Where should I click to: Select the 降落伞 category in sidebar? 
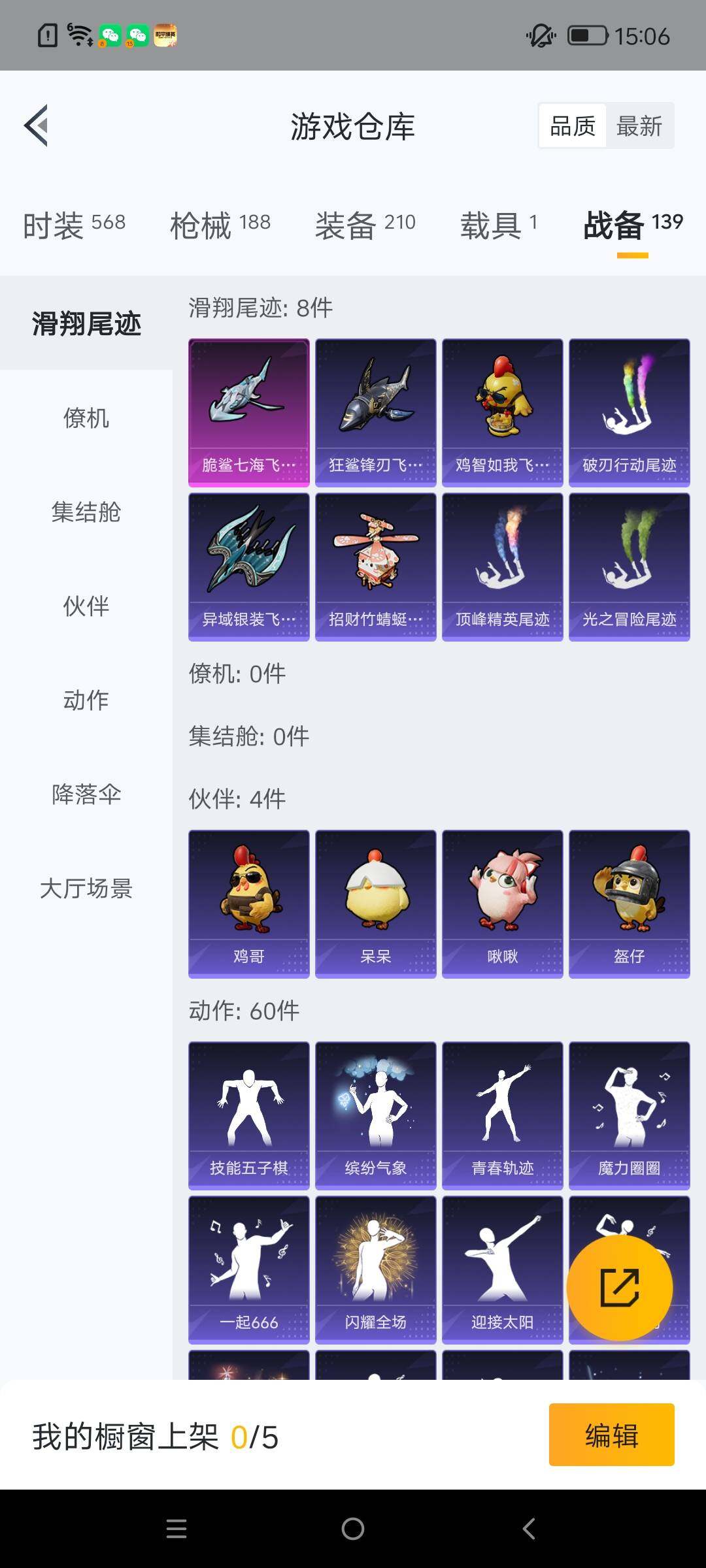pyautogui.click(x=86, y=794)
